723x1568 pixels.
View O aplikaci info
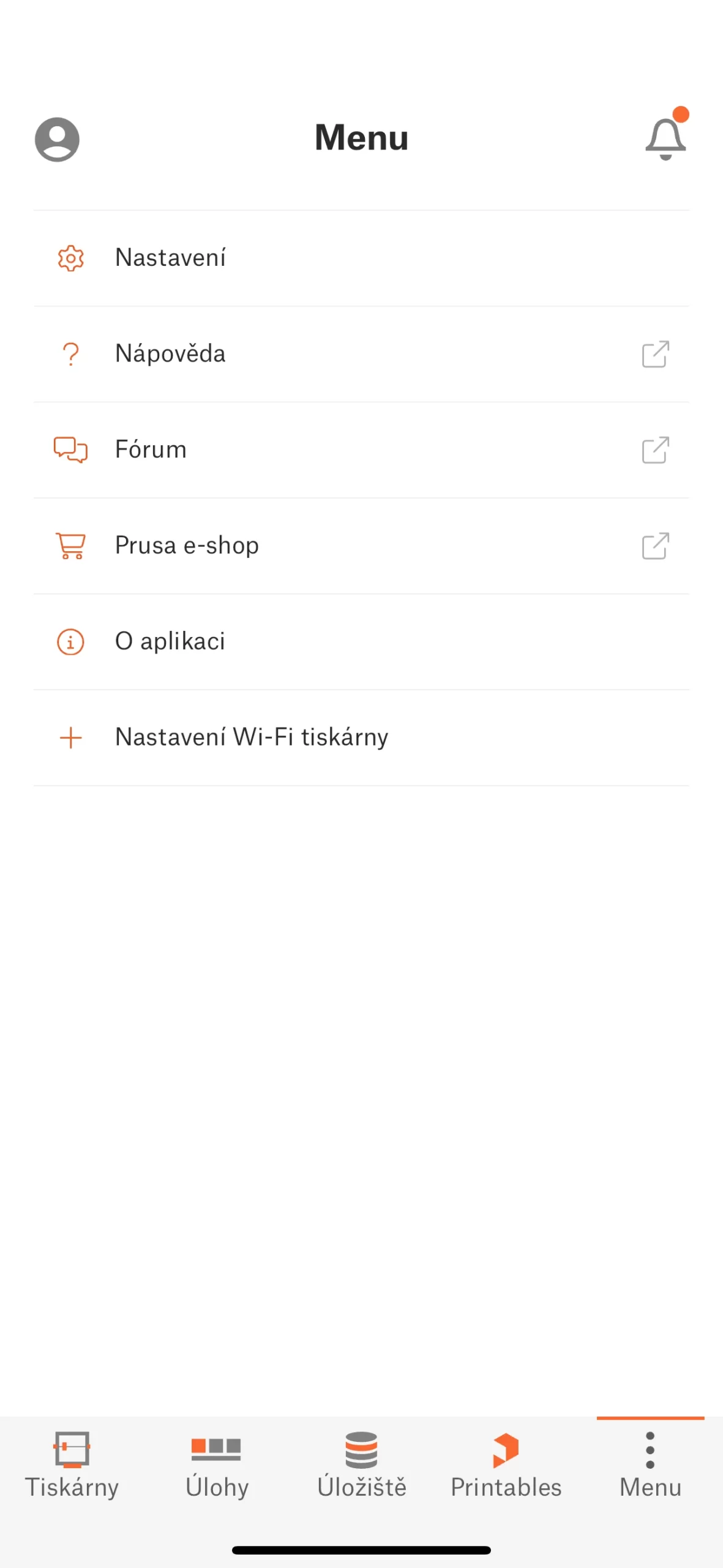(361, 641)
